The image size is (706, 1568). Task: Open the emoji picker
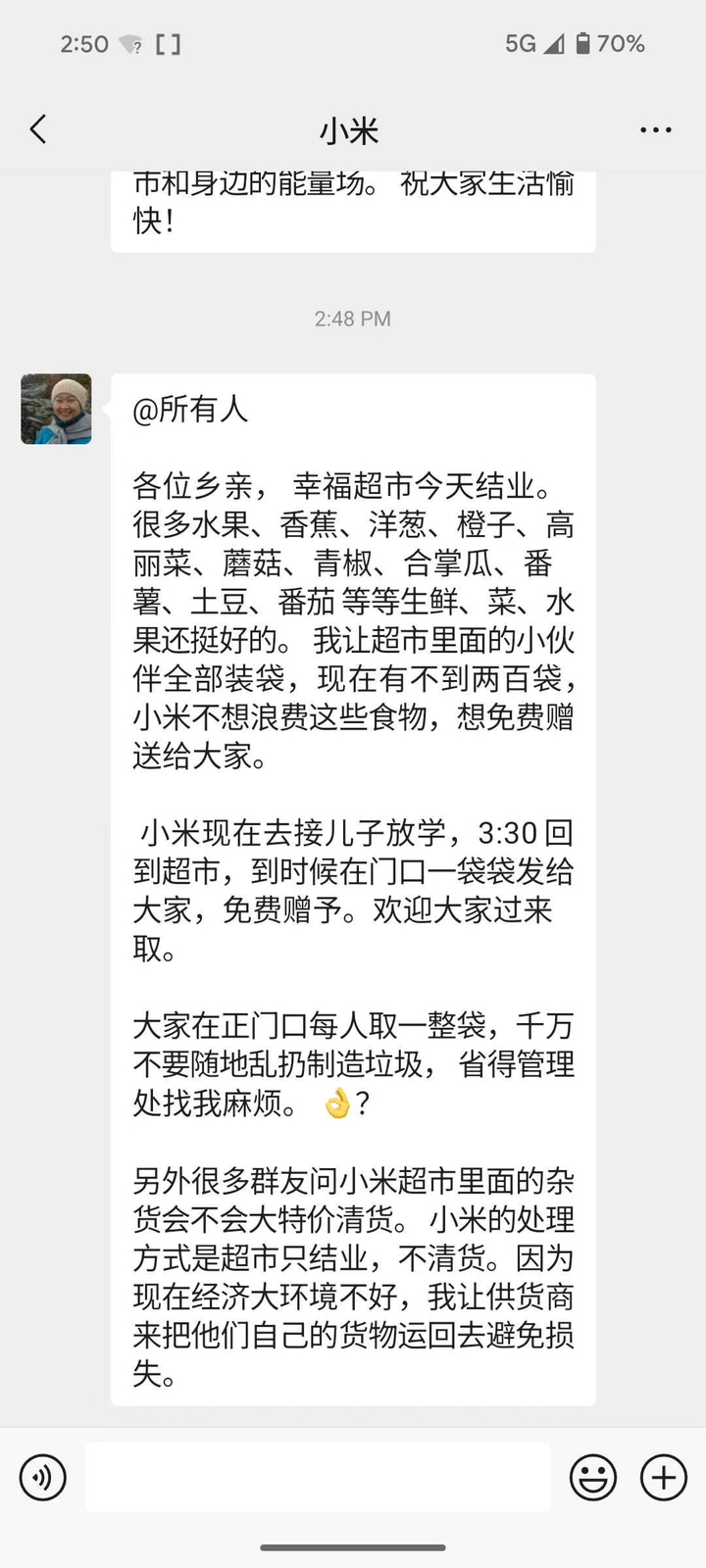click(593, 1477)
